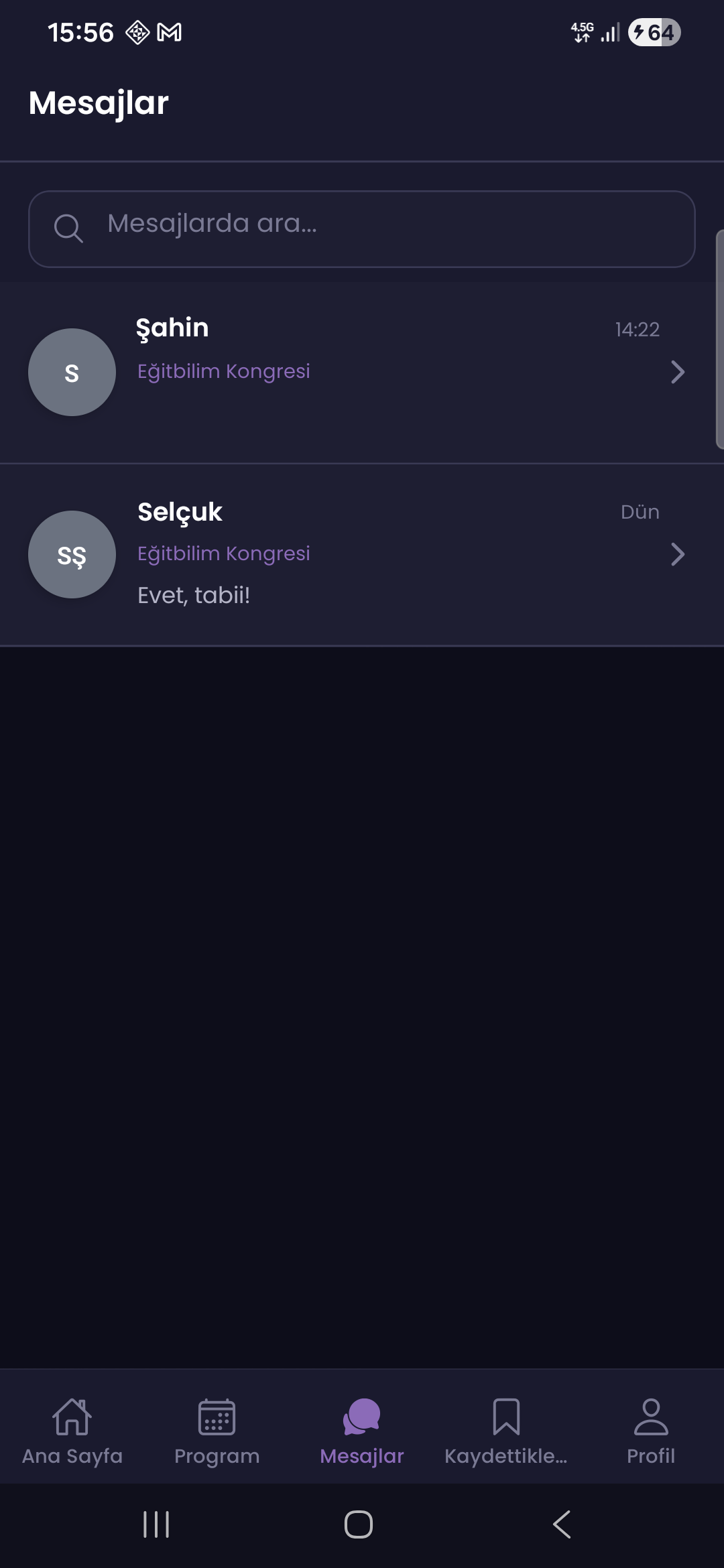This screenshot has width=724, height=1568.
Task: Open the Gmail status bar notification
Action: 169,32
